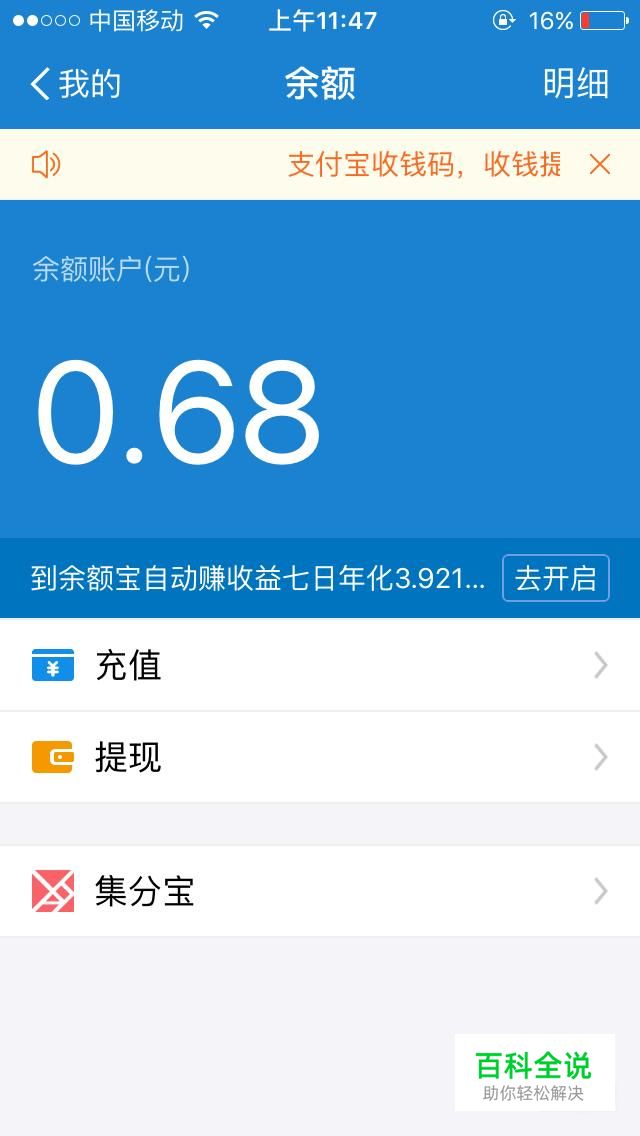Open the 支付宝收钱码 announcement text

click(425, 164)
